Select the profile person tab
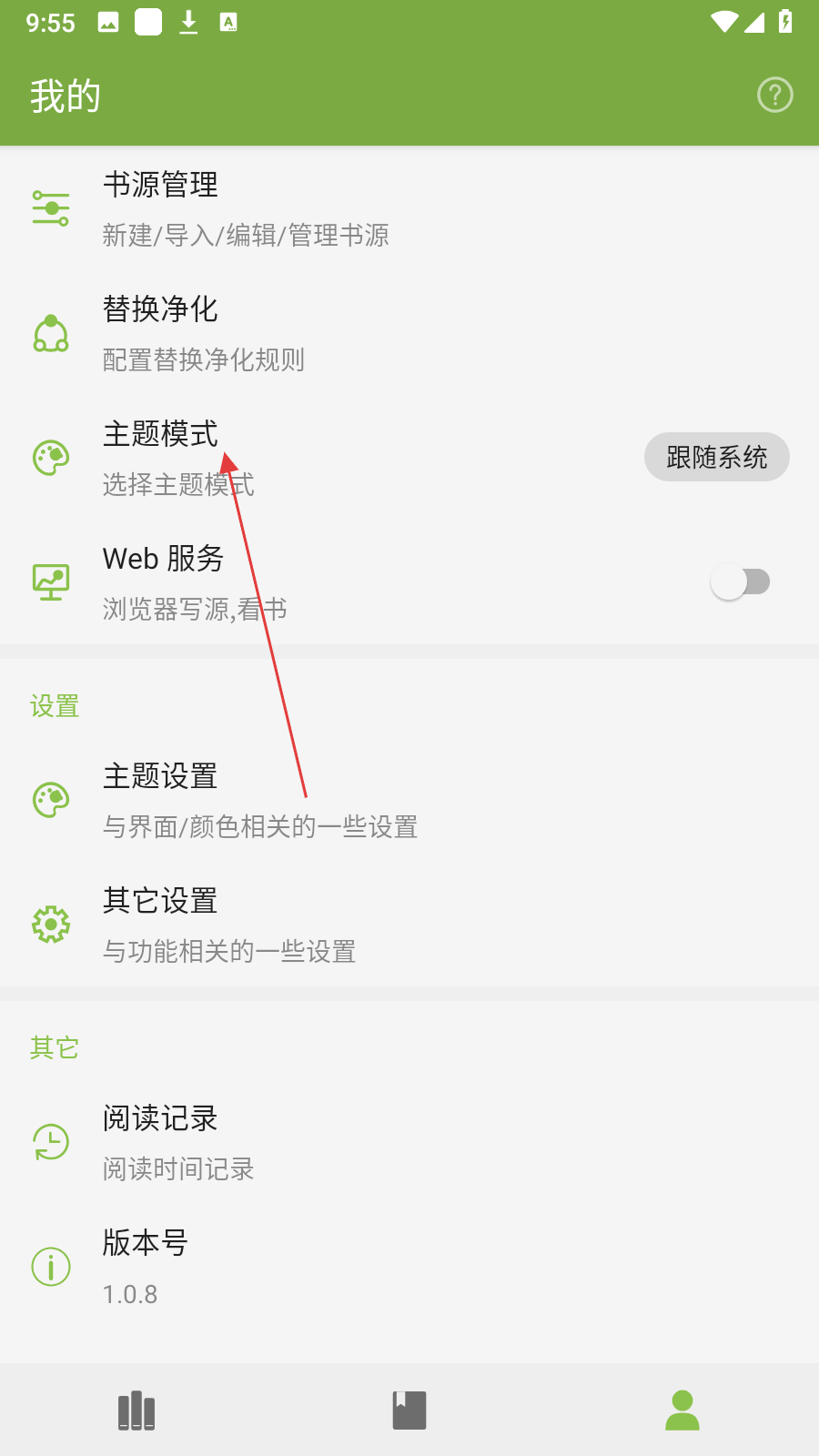 [x=682, y=1410]
